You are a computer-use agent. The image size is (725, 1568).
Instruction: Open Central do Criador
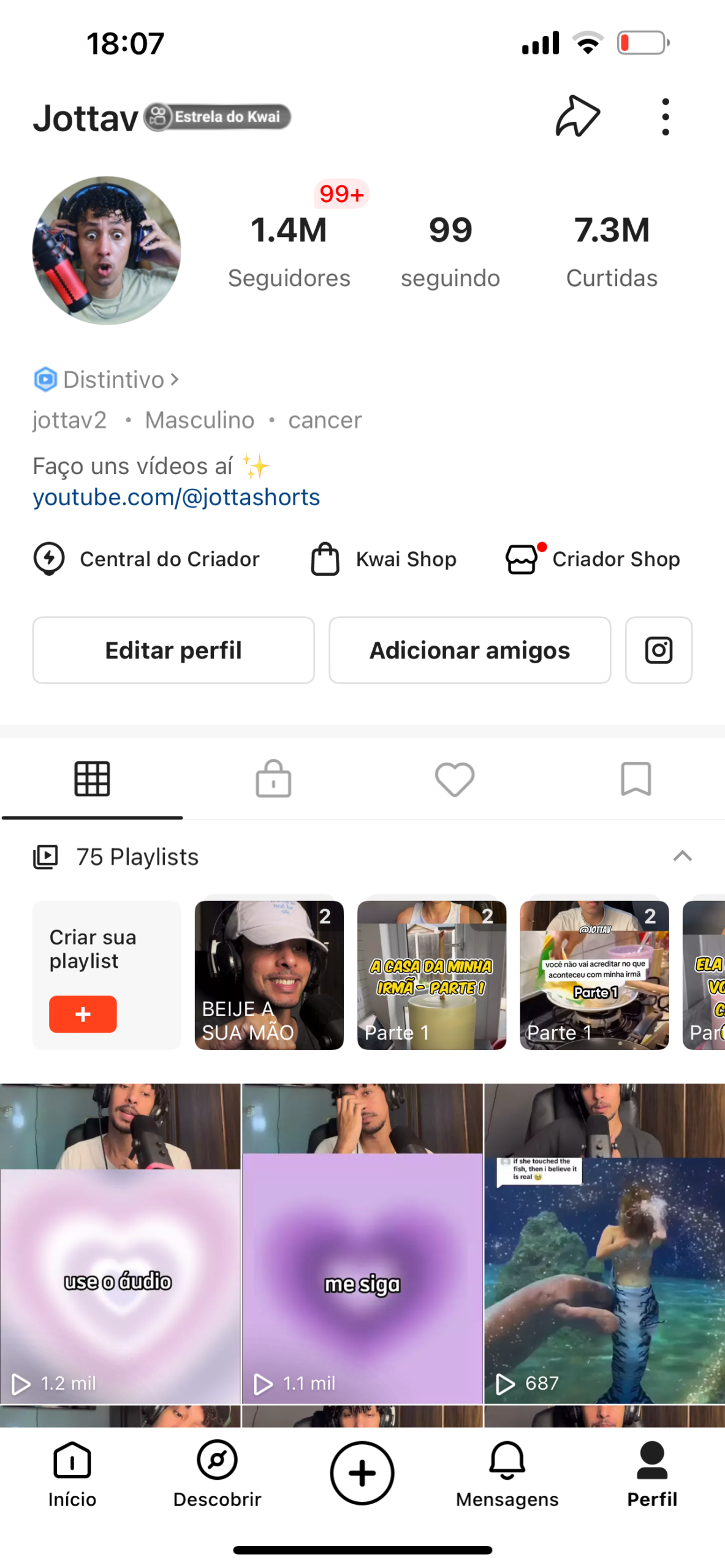tap(147, 559)
